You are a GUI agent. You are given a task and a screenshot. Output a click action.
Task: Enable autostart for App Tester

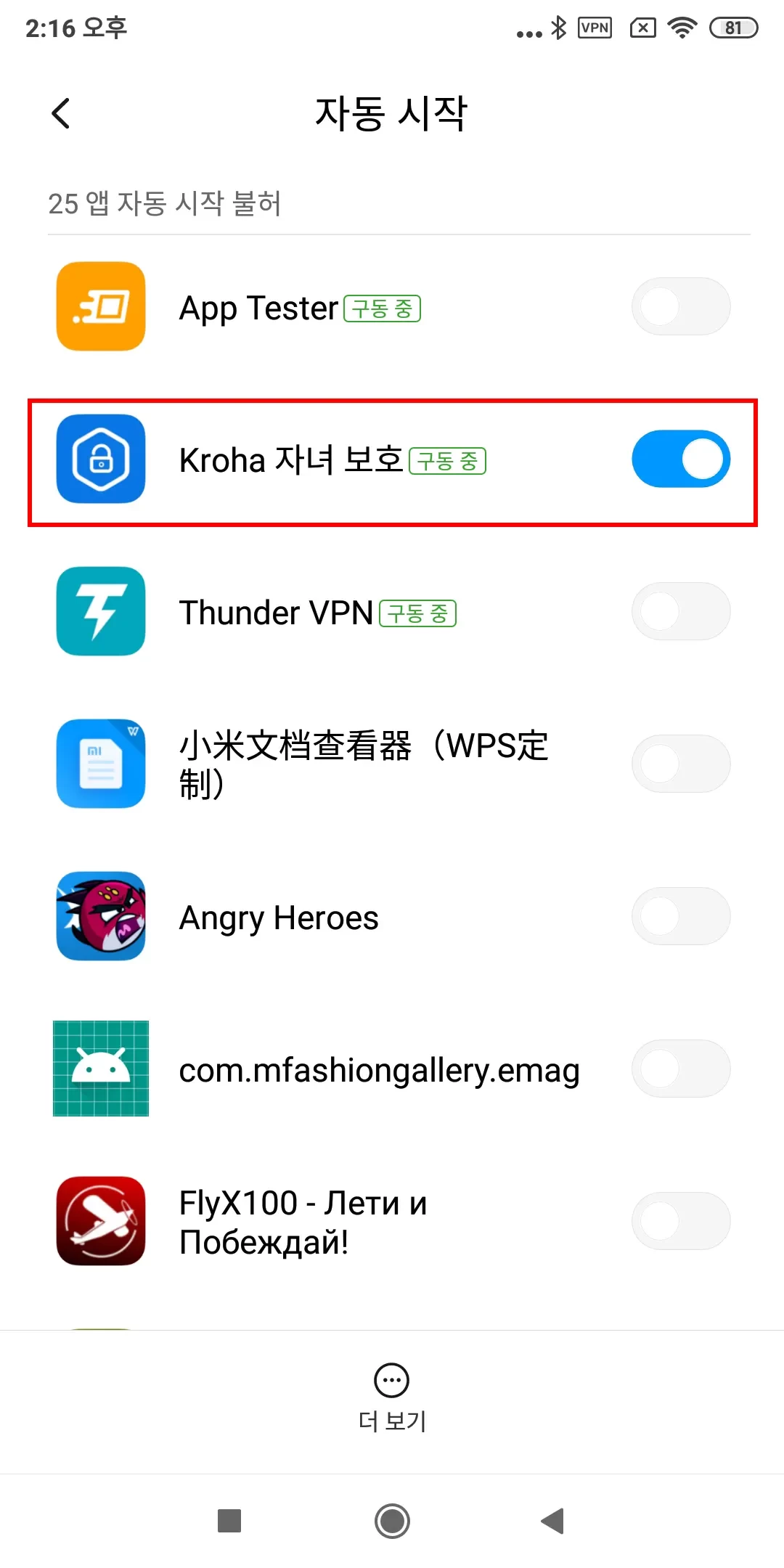[680, 306]
